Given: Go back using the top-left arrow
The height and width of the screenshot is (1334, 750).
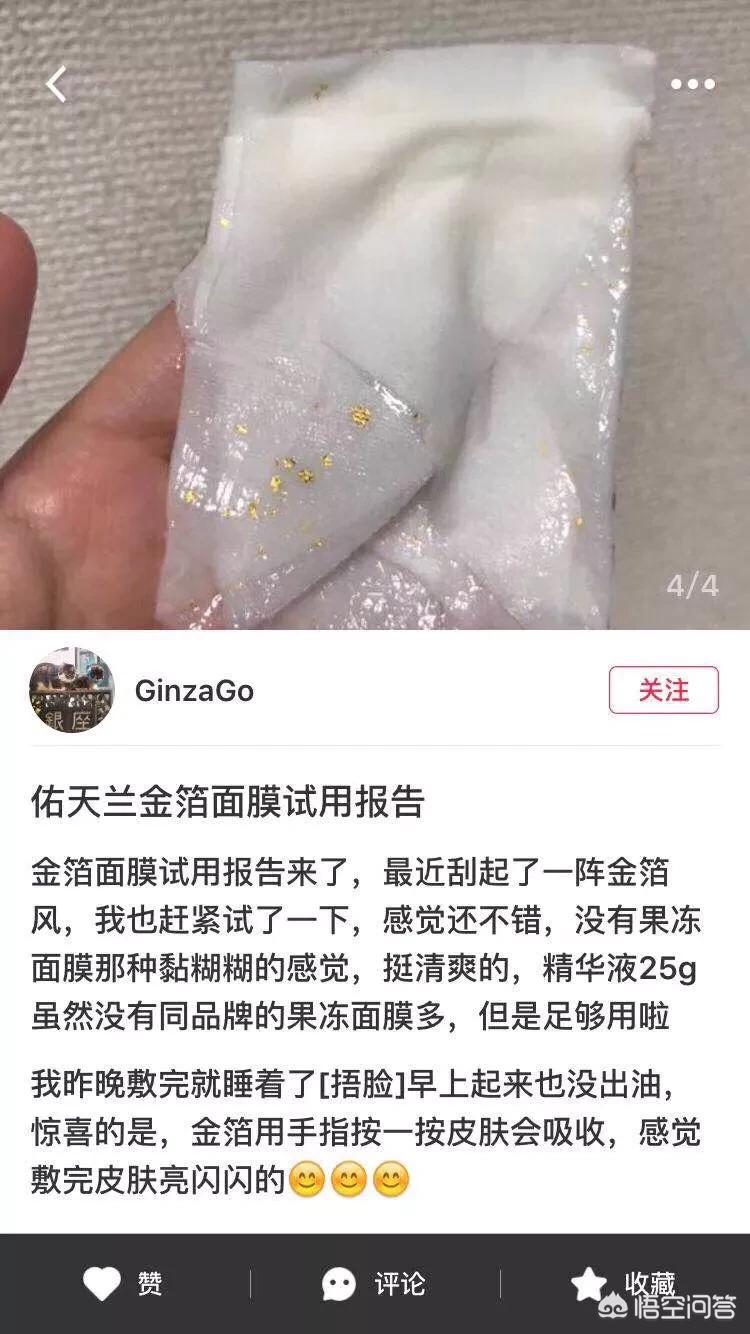Looking at the screenshot, I should coord(56,85).
